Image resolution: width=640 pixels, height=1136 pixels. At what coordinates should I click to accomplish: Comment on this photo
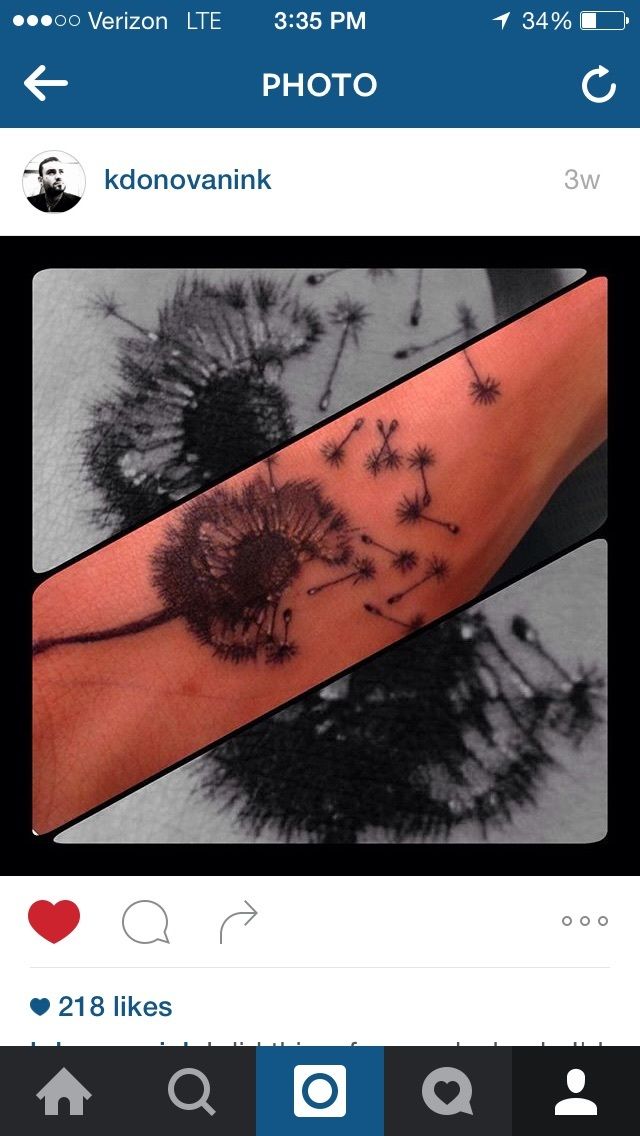tap(145, 921)
